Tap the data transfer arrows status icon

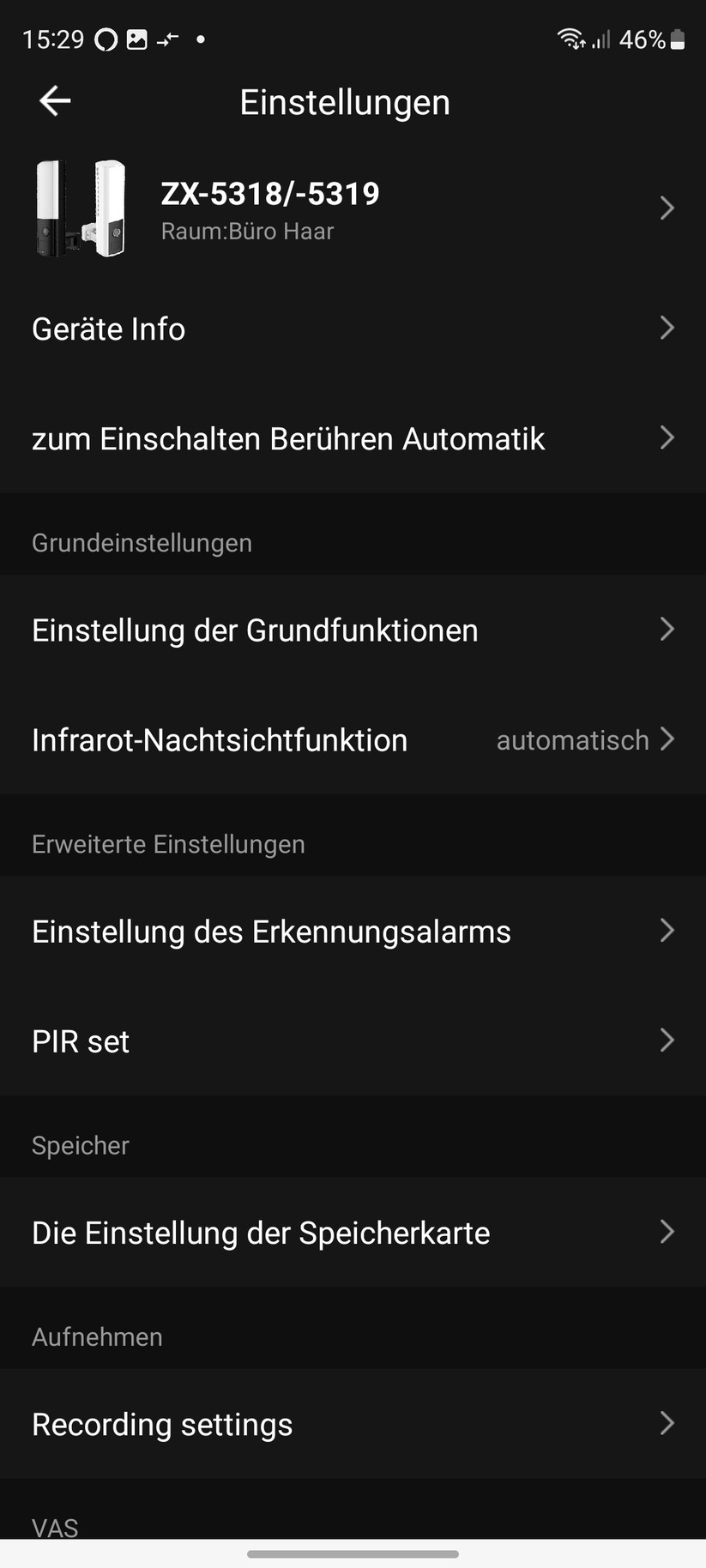pos(168,39)
